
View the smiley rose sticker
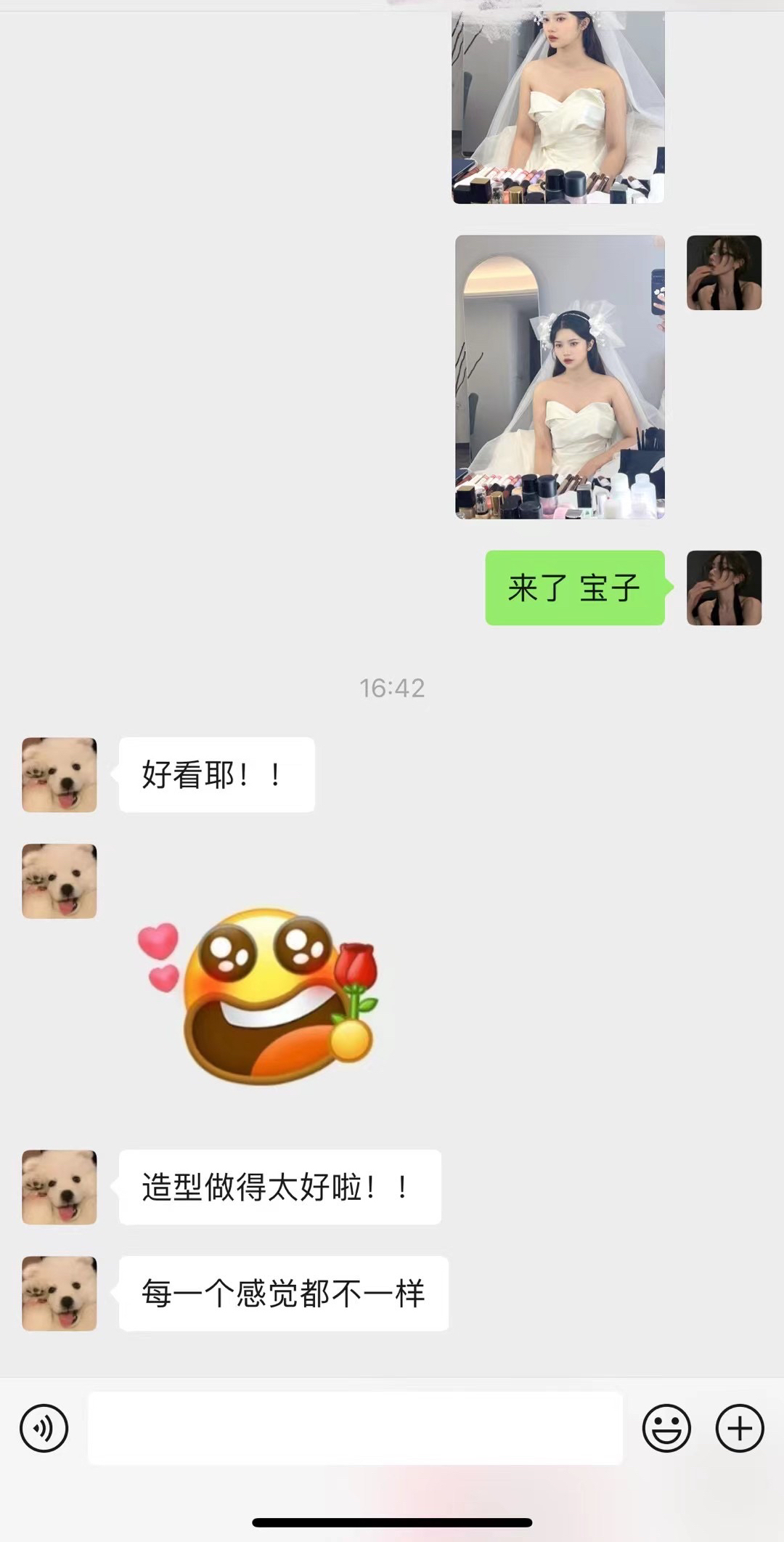pyautogui.click(x=258, y=997)
